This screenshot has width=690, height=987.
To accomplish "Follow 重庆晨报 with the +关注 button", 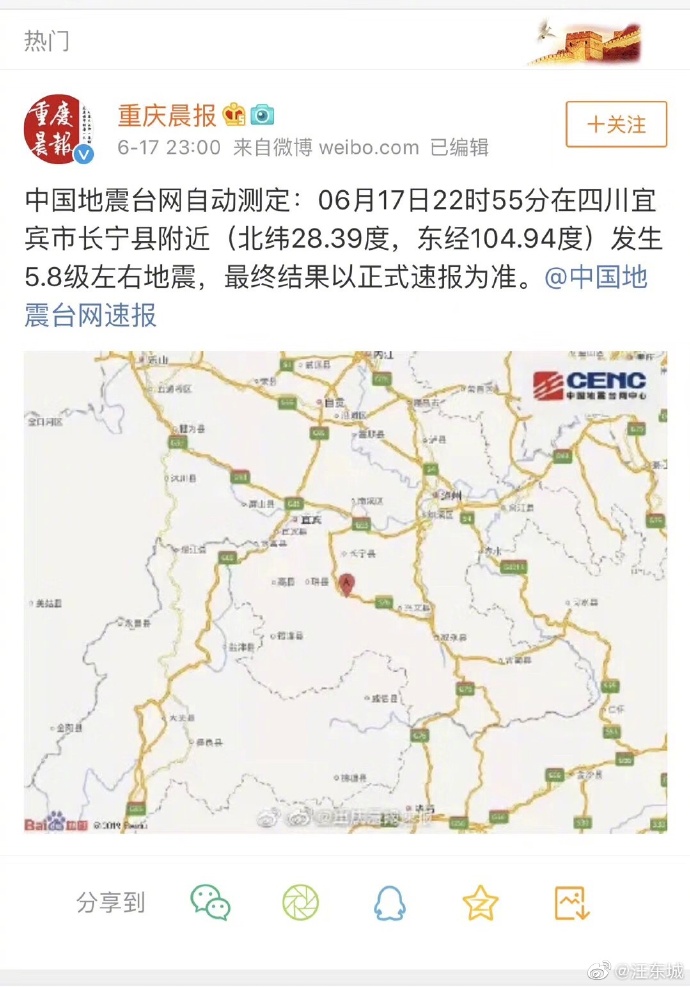I will tap(616, 125).
